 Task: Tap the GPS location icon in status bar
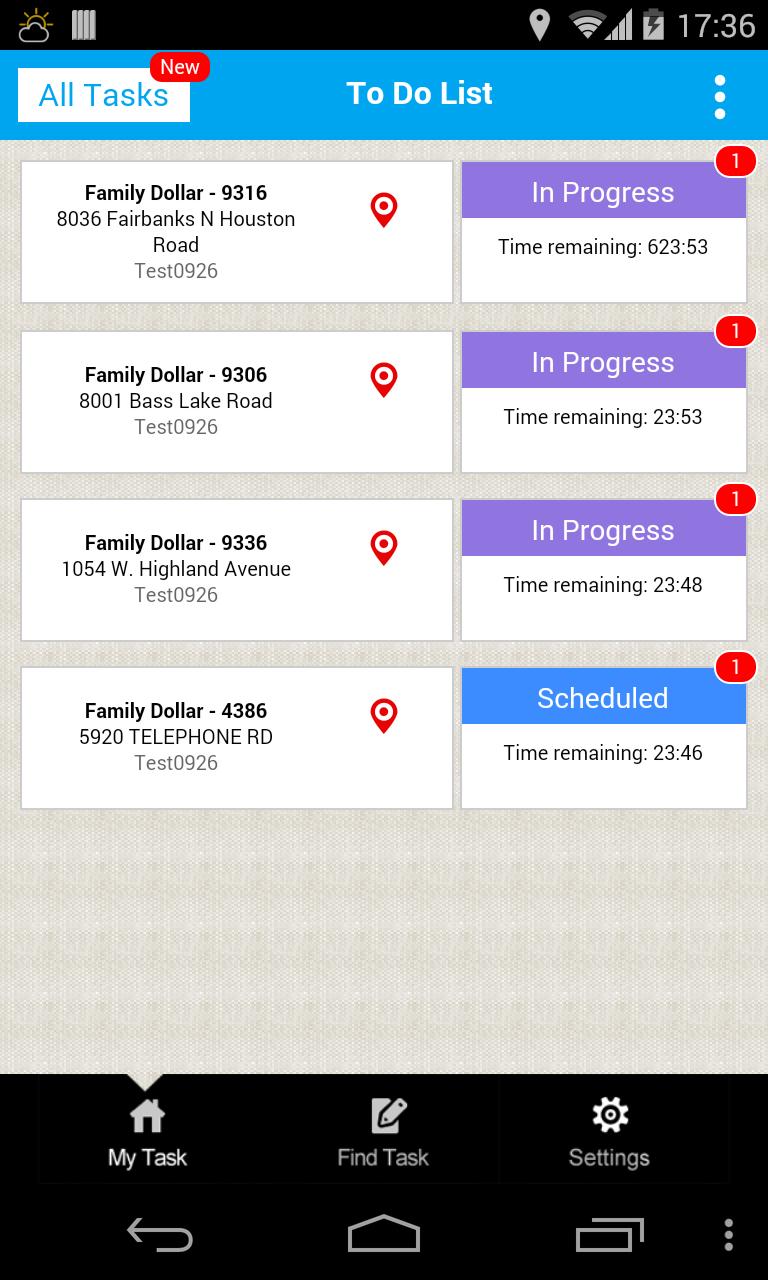coord(539,25)
